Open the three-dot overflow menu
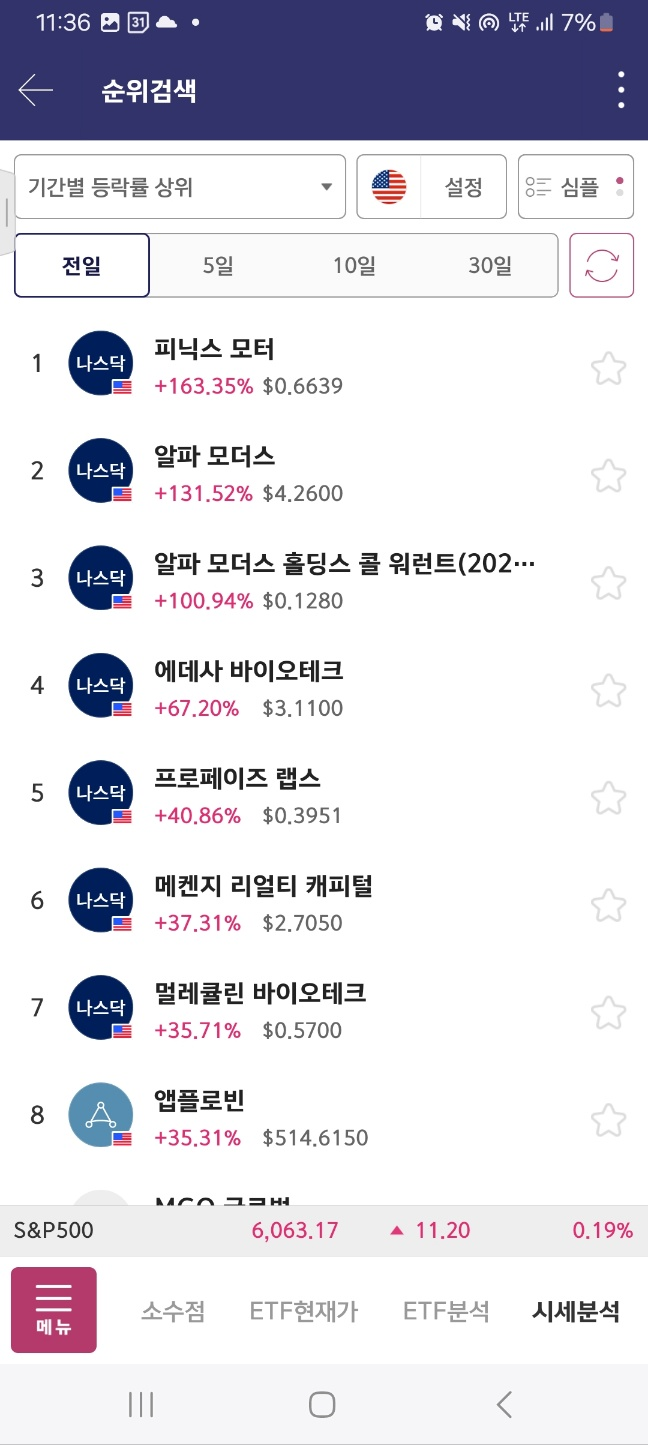 tap(621, 91)
